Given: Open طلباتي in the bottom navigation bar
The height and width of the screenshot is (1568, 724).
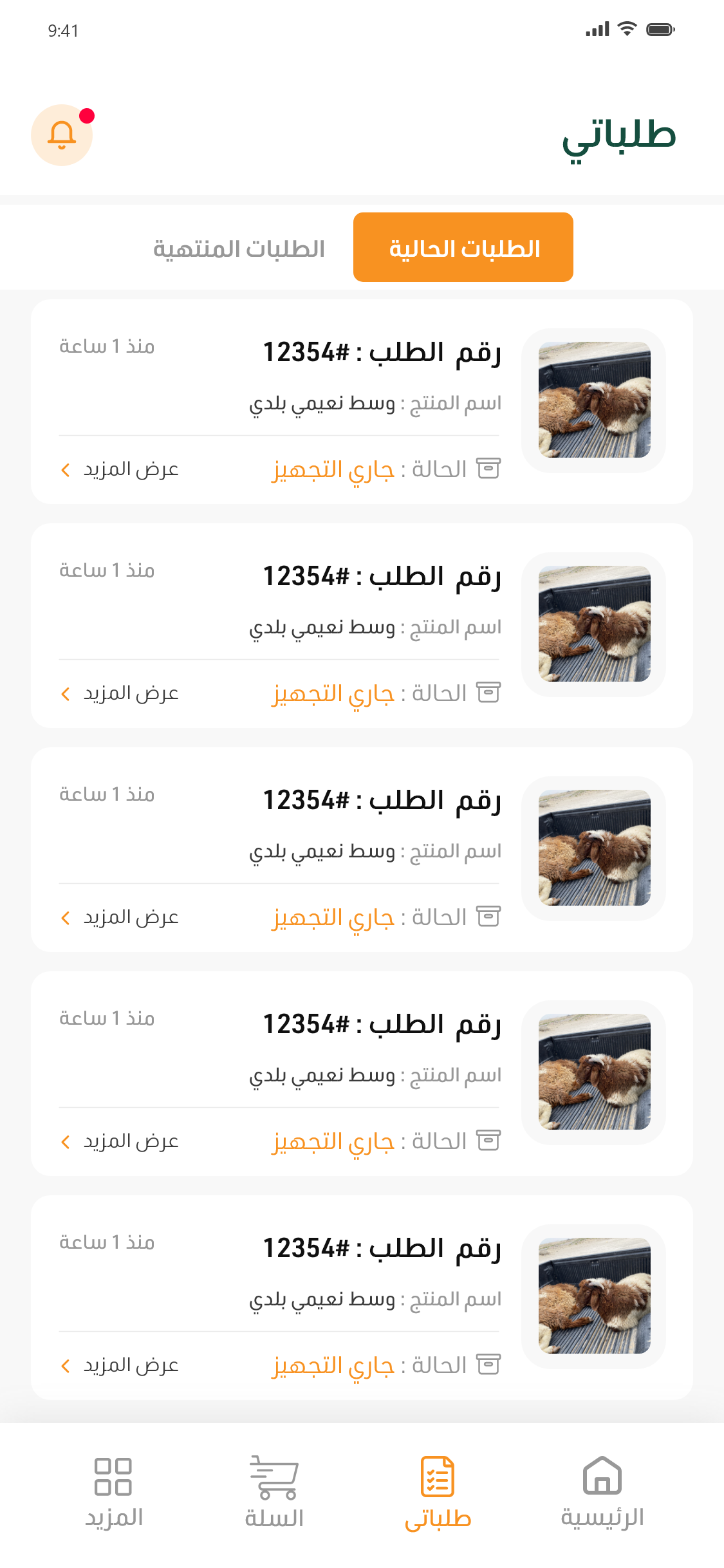Looking at the screenshot, I should pyautogui.click(x=438, y=1492).
